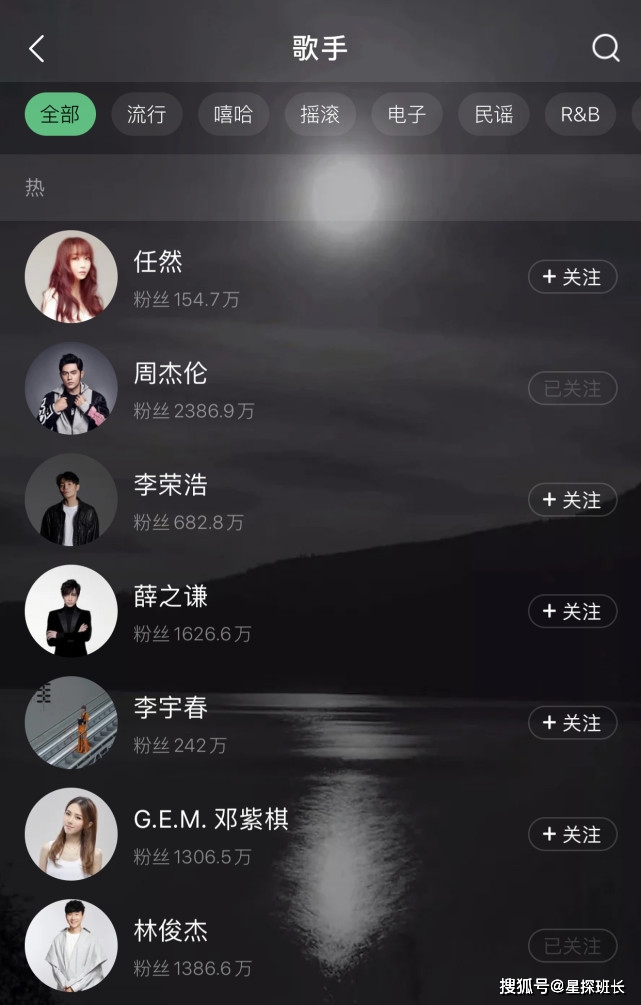The height and width of the screenshot is (1005, 641).
Task: Follow singer 任然
Action: tap(572, 277)
